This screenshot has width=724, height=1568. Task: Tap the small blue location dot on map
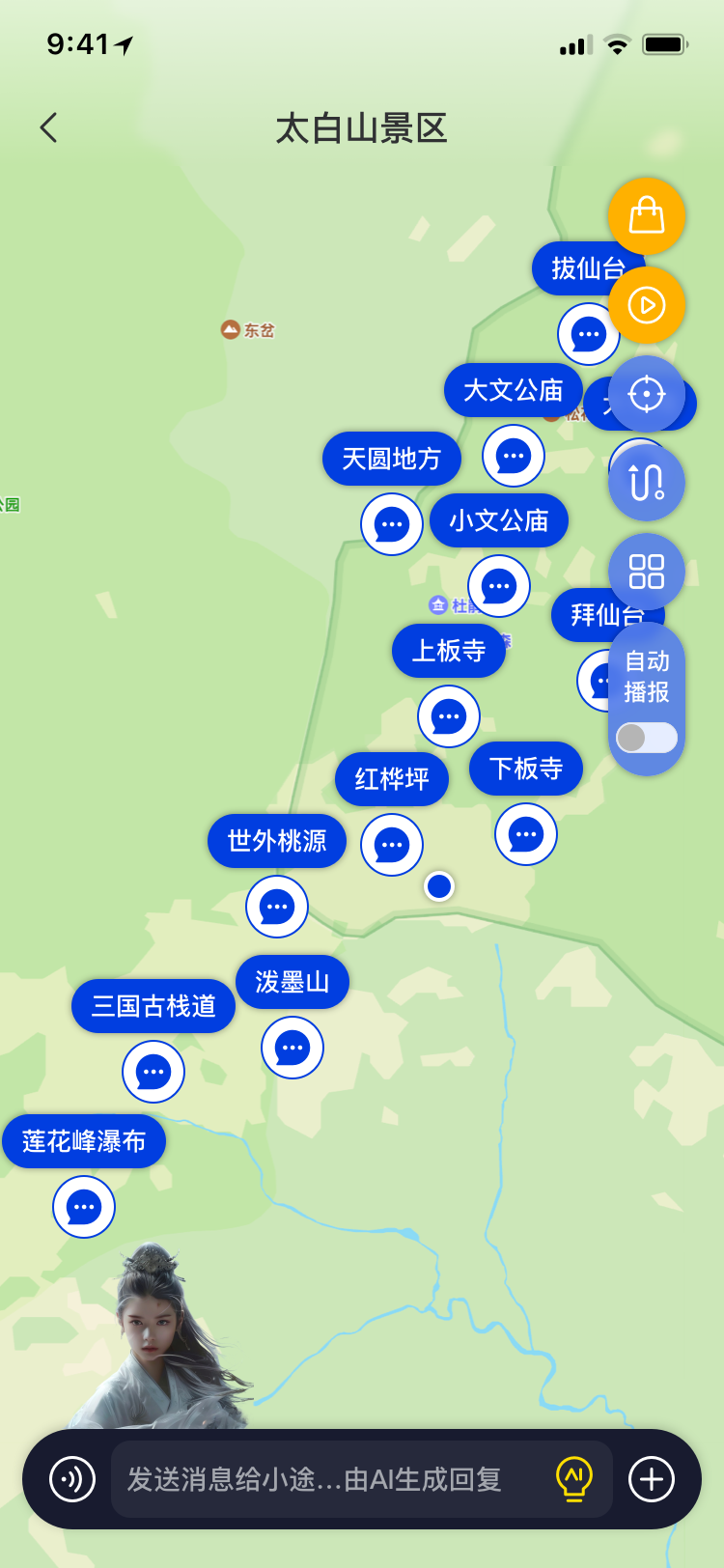tap(438, 885)
